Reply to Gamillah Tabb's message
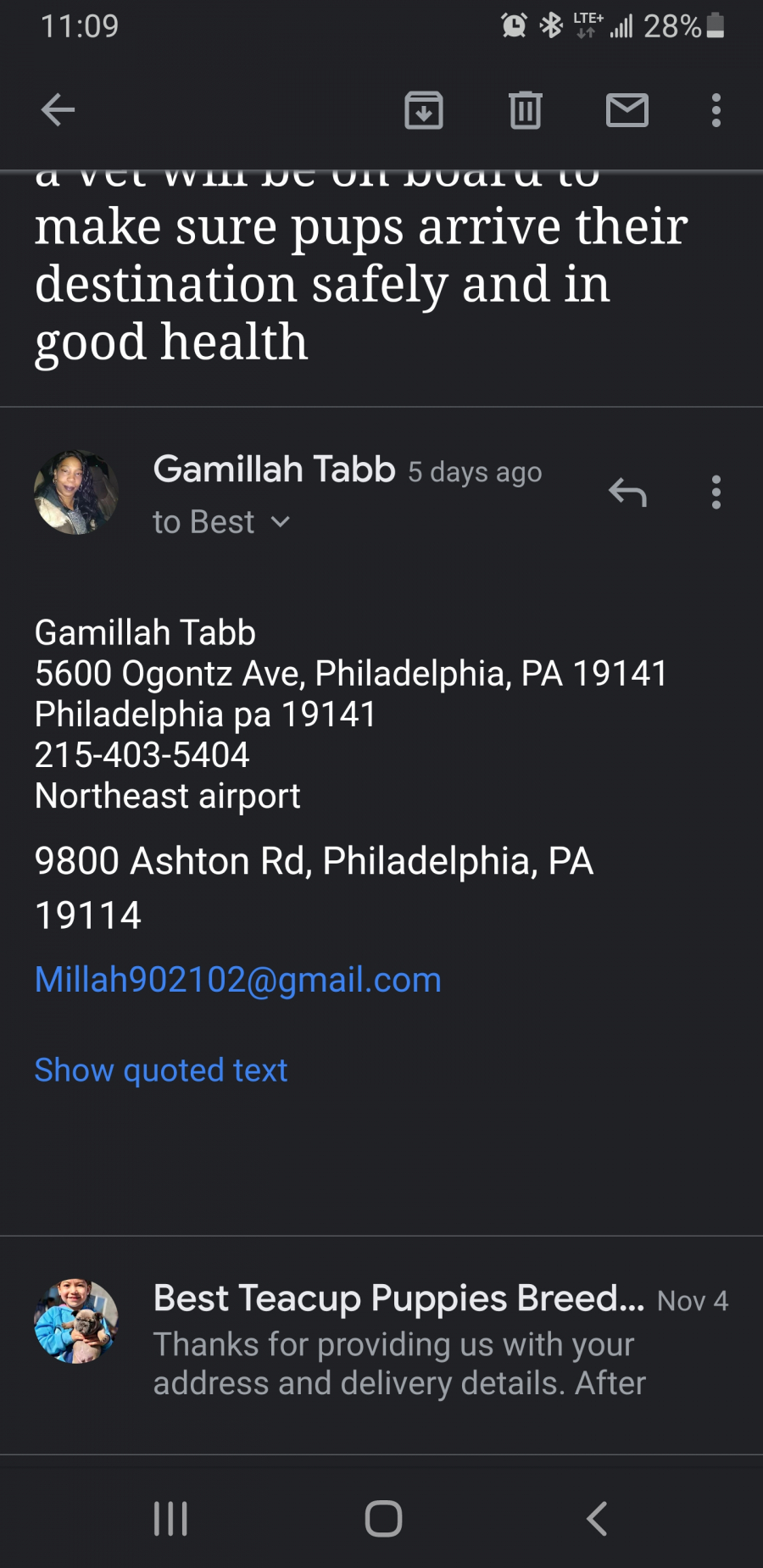Image resolution: width=763 pixels, height=1568 pixels. [x=627, y=492]
